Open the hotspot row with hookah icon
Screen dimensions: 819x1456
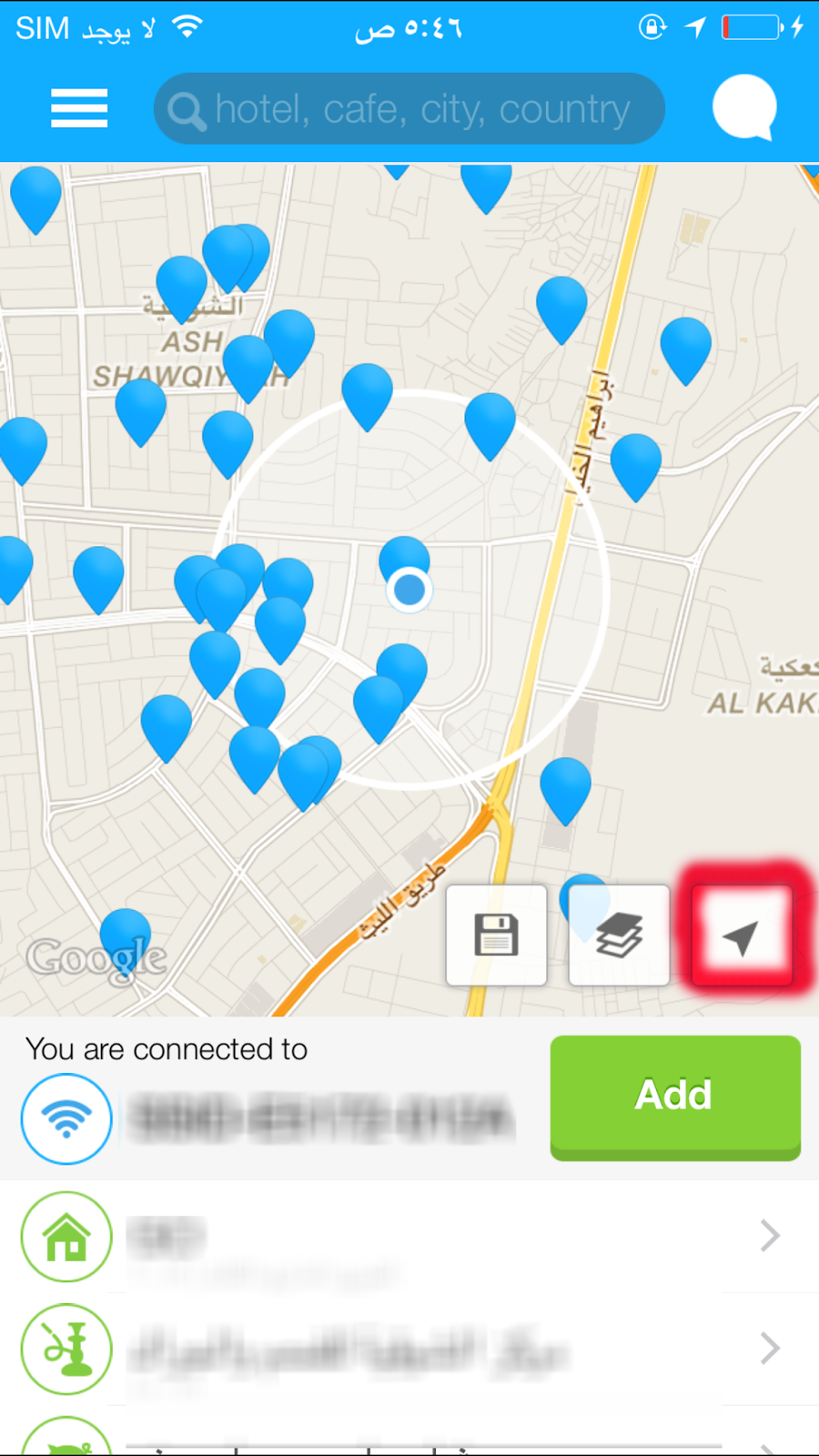(409, 1349)
